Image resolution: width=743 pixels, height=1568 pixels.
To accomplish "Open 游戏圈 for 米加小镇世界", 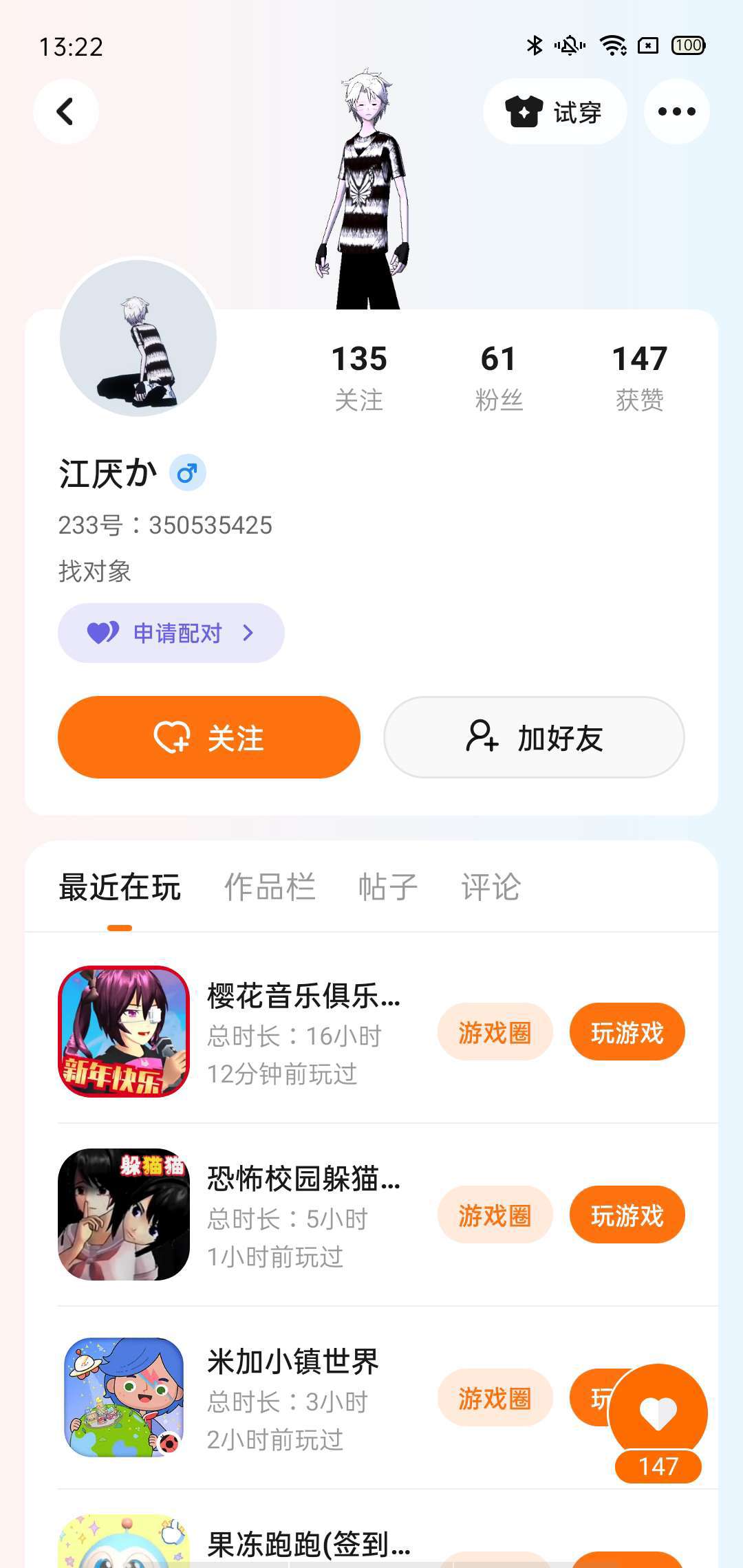I will pyautogui.click(x=495, y=1397).
